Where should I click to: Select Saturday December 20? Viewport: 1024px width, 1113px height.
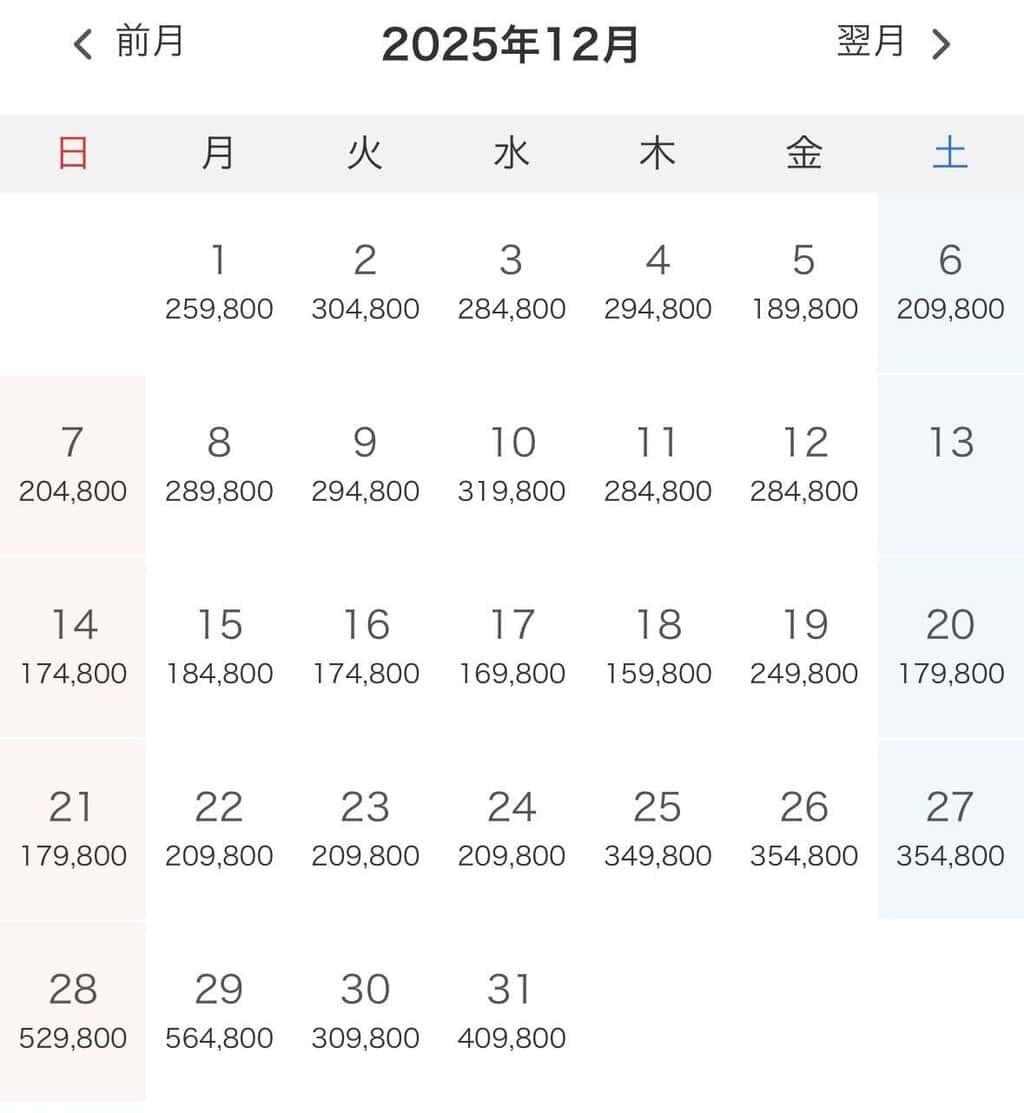tap(950, 647)
